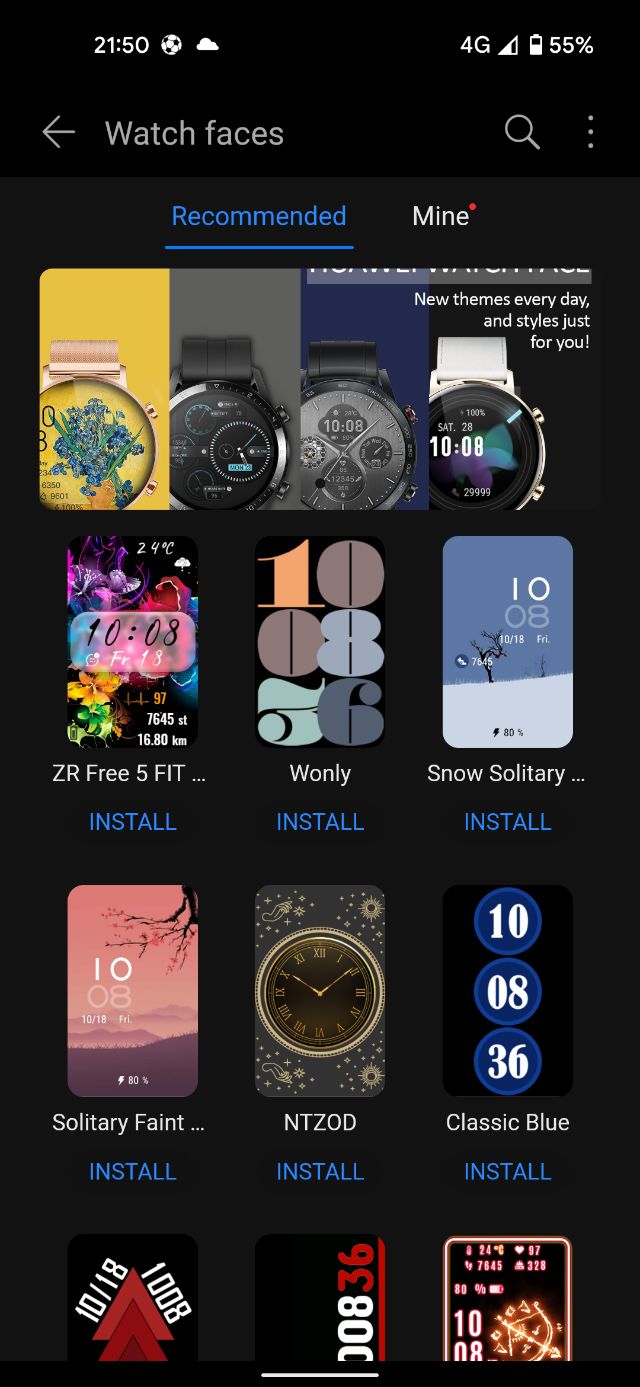The image size is (640, 1387).
Task: Install the ZR Free 5 FIT watch face
Action: [132, 822]
